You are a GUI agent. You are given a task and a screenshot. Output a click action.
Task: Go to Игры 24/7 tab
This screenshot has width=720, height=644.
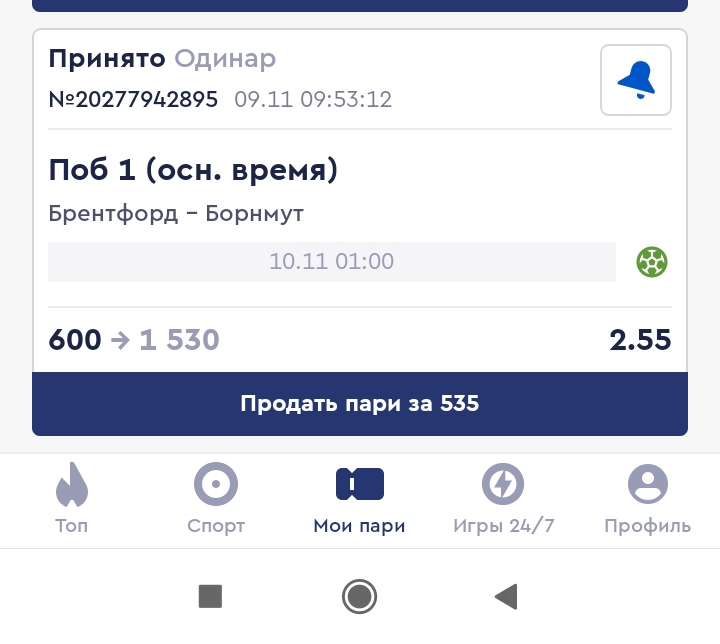(503, 500)
